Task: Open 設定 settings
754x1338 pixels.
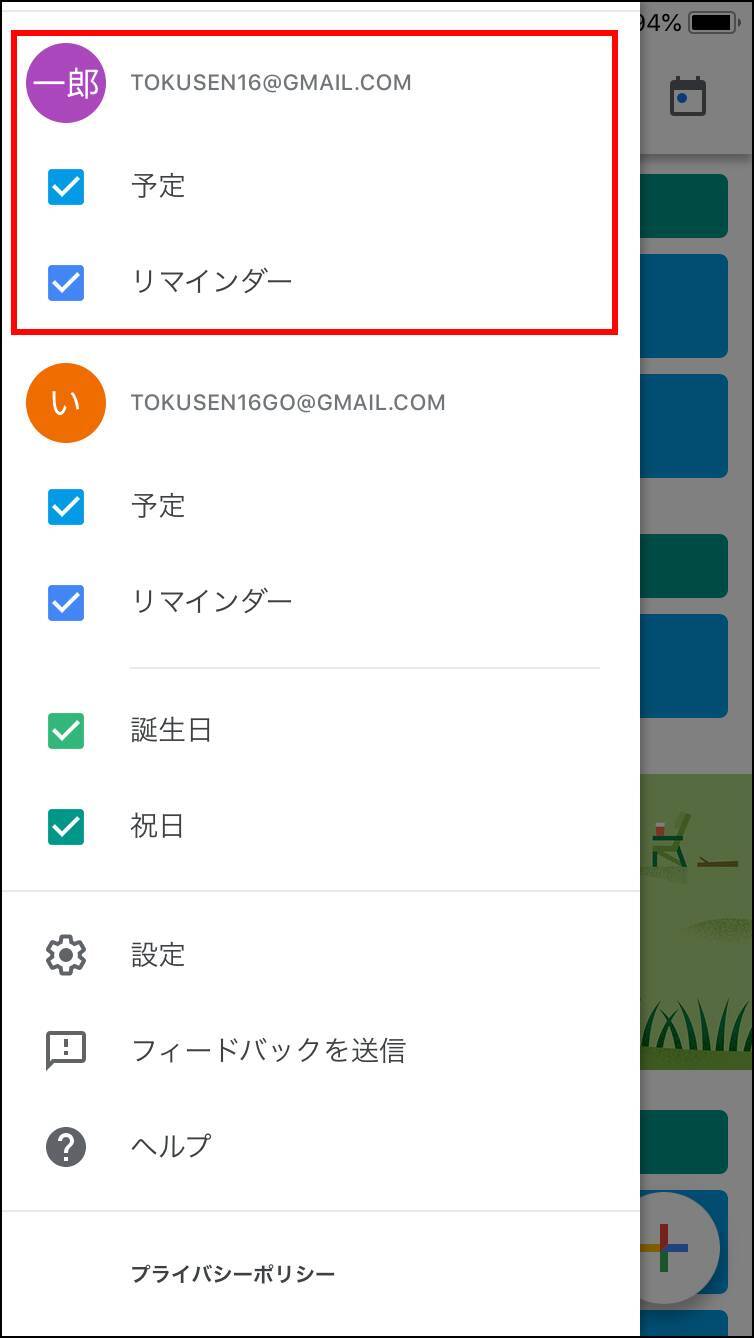Action: [x=320, y=955]
